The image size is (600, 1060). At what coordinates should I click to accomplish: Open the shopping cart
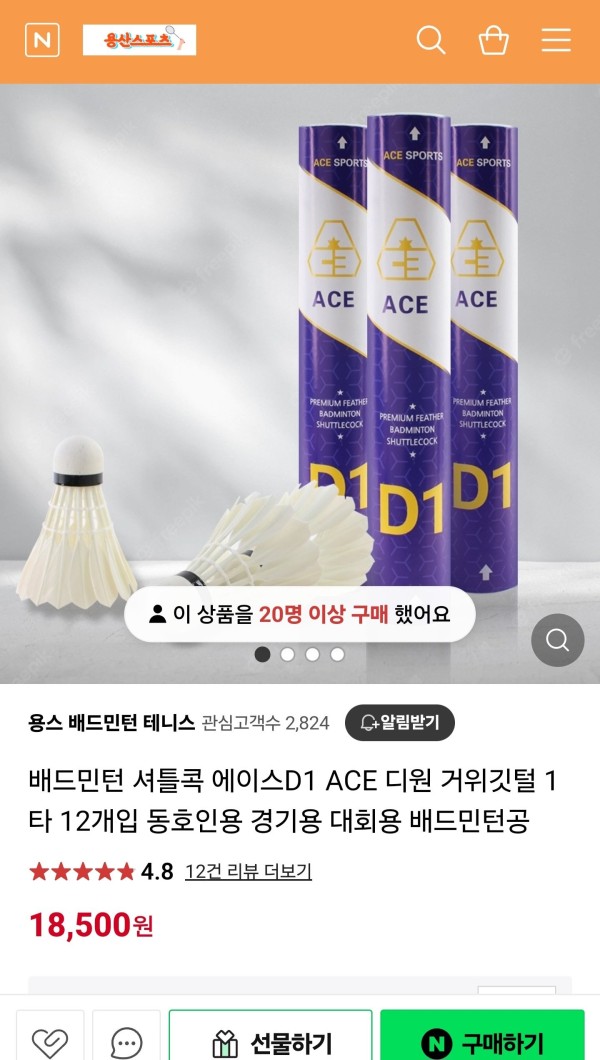click(493, 40)
